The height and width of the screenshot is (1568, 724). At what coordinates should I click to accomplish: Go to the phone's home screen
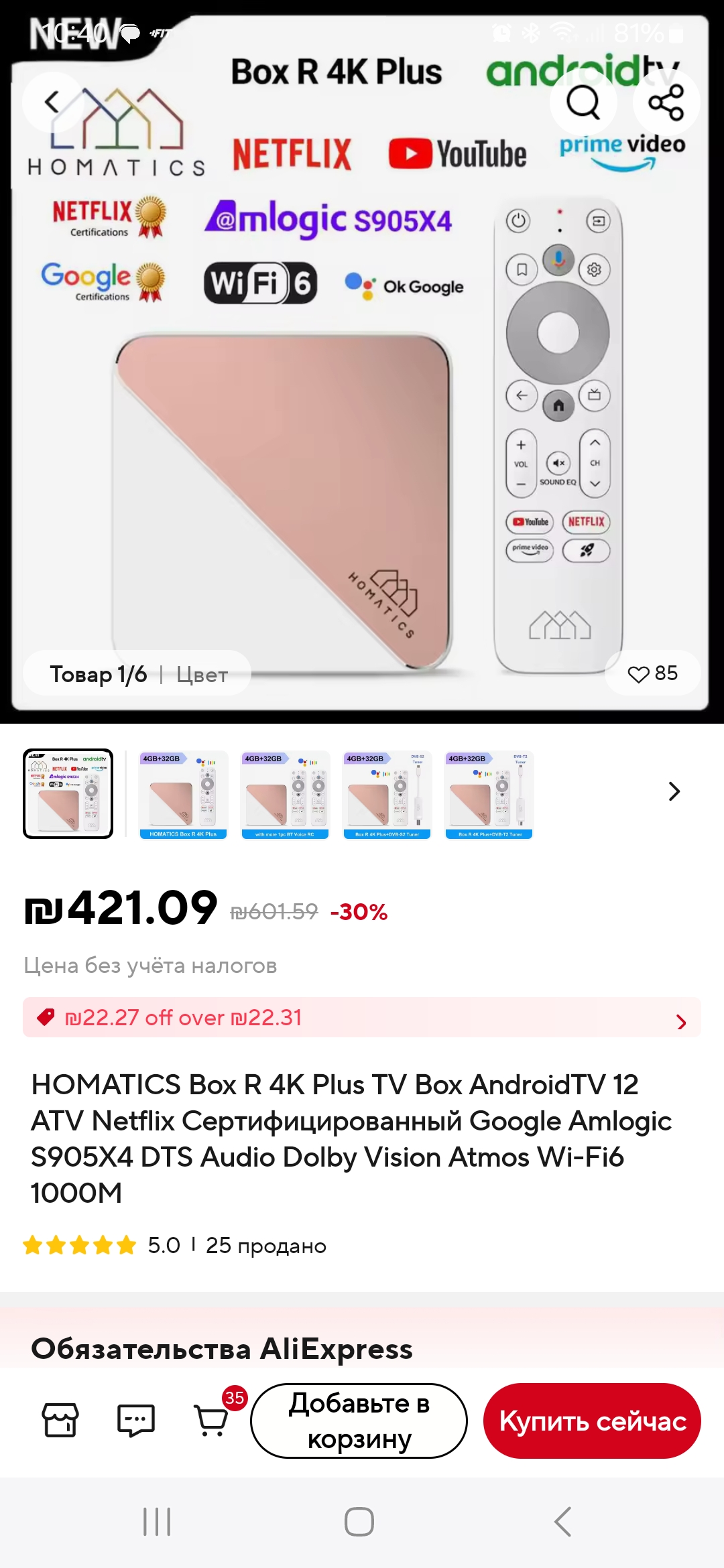[x=359, y=1522]
